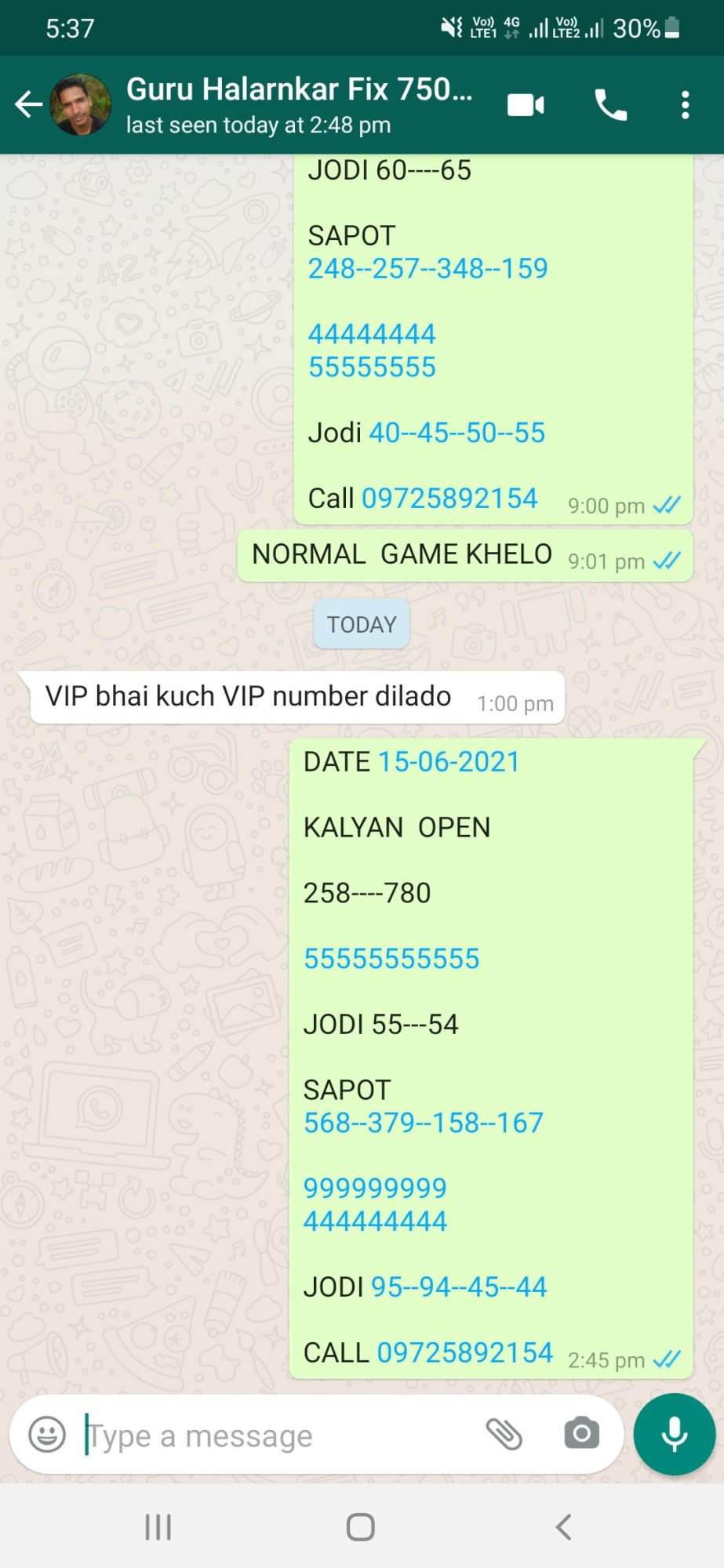Start a video call
The height and width of the screenshot is (1568, 724).
[x=526, y=104]
